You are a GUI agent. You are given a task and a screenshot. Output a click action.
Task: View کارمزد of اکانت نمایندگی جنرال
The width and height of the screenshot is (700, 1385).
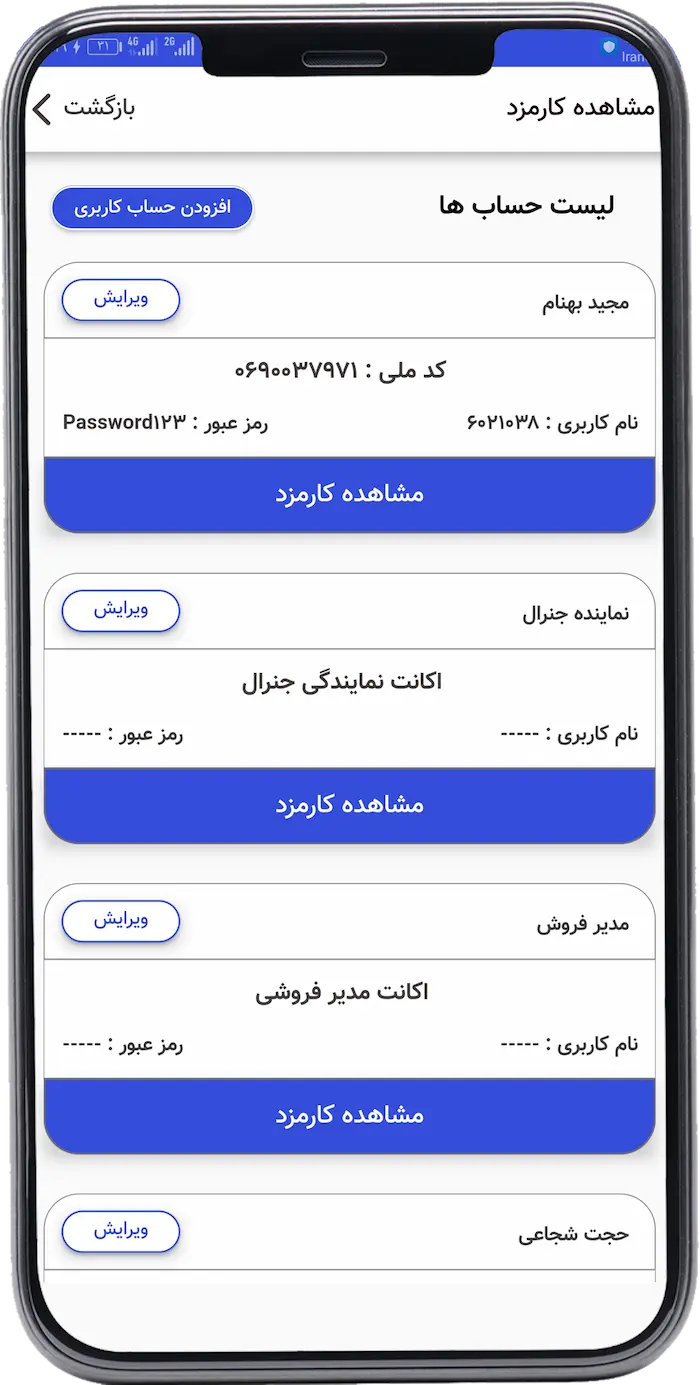[350, 806]
